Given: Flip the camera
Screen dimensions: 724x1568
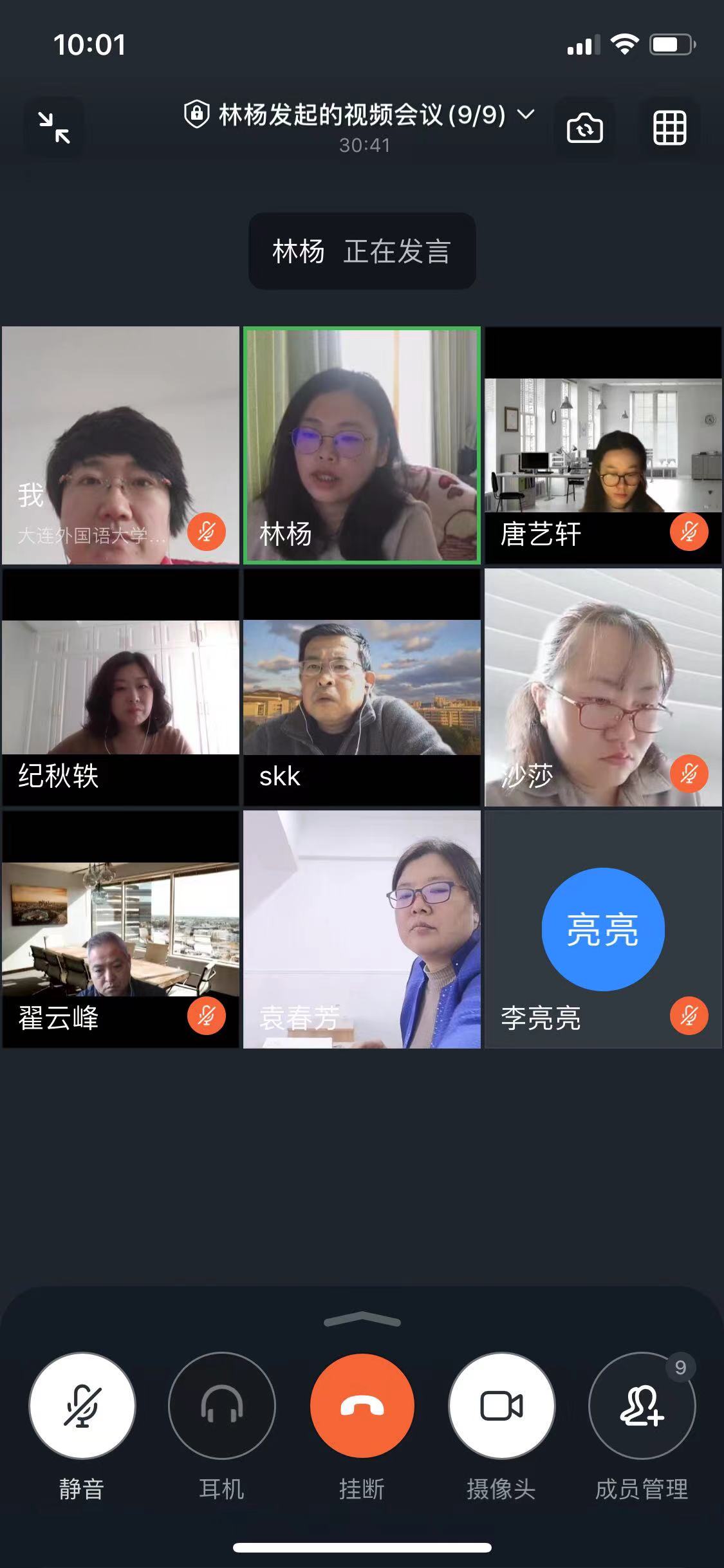Looking at the screenshot, I should click(584, 127).
